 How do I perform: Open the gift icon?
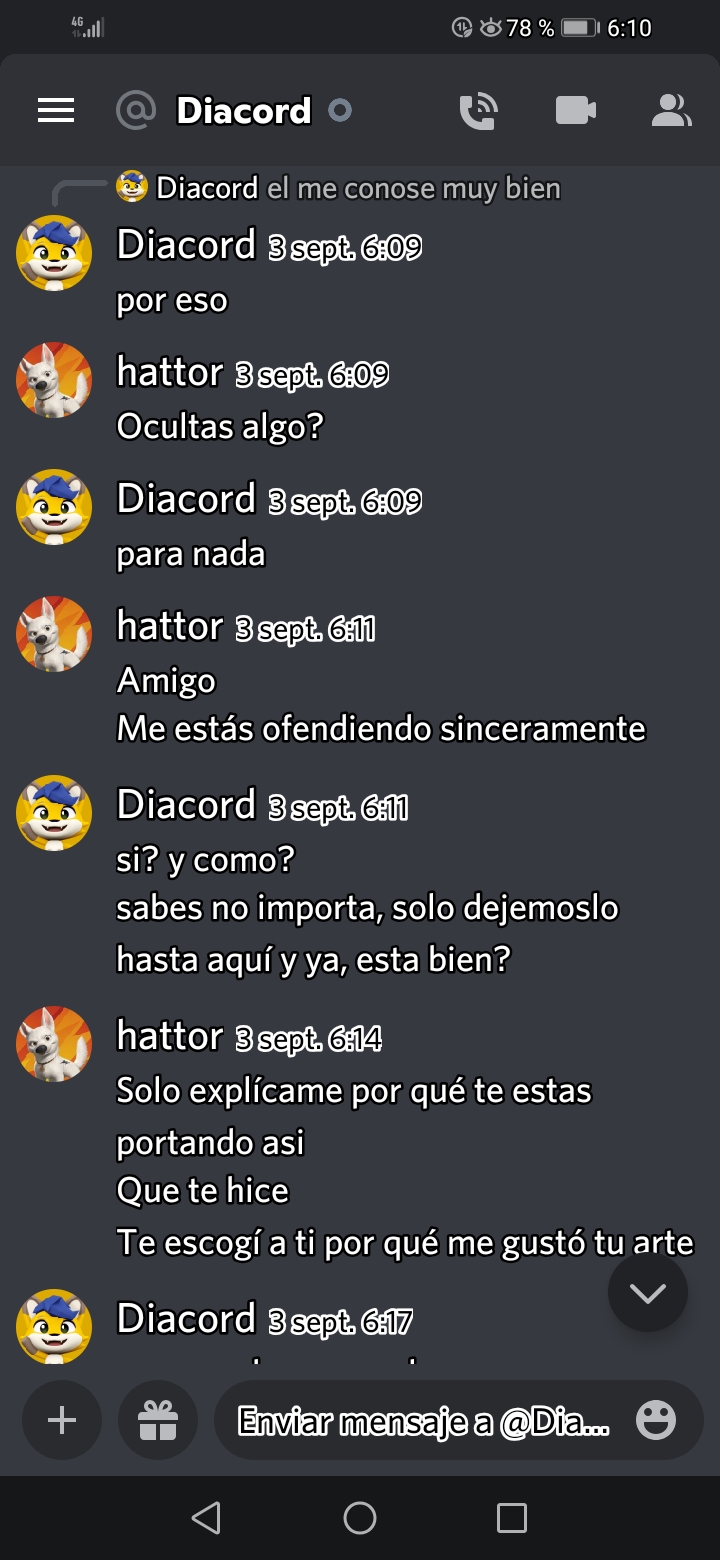[x=158, y=1420]
